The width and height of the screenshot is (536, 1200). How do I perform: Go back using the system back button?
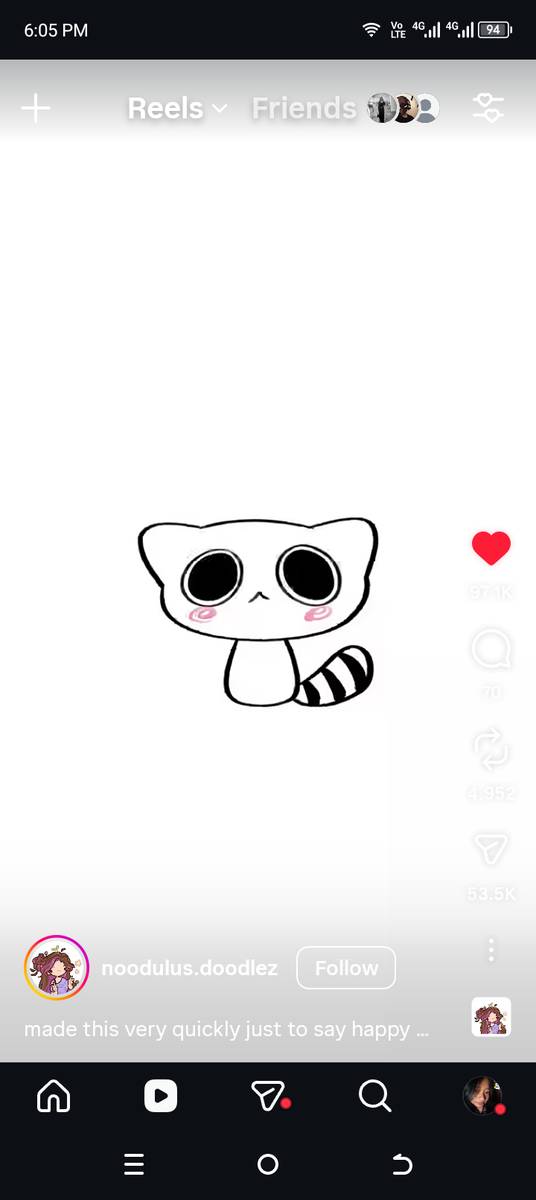pyautogui.click(x=401, y=1164)
